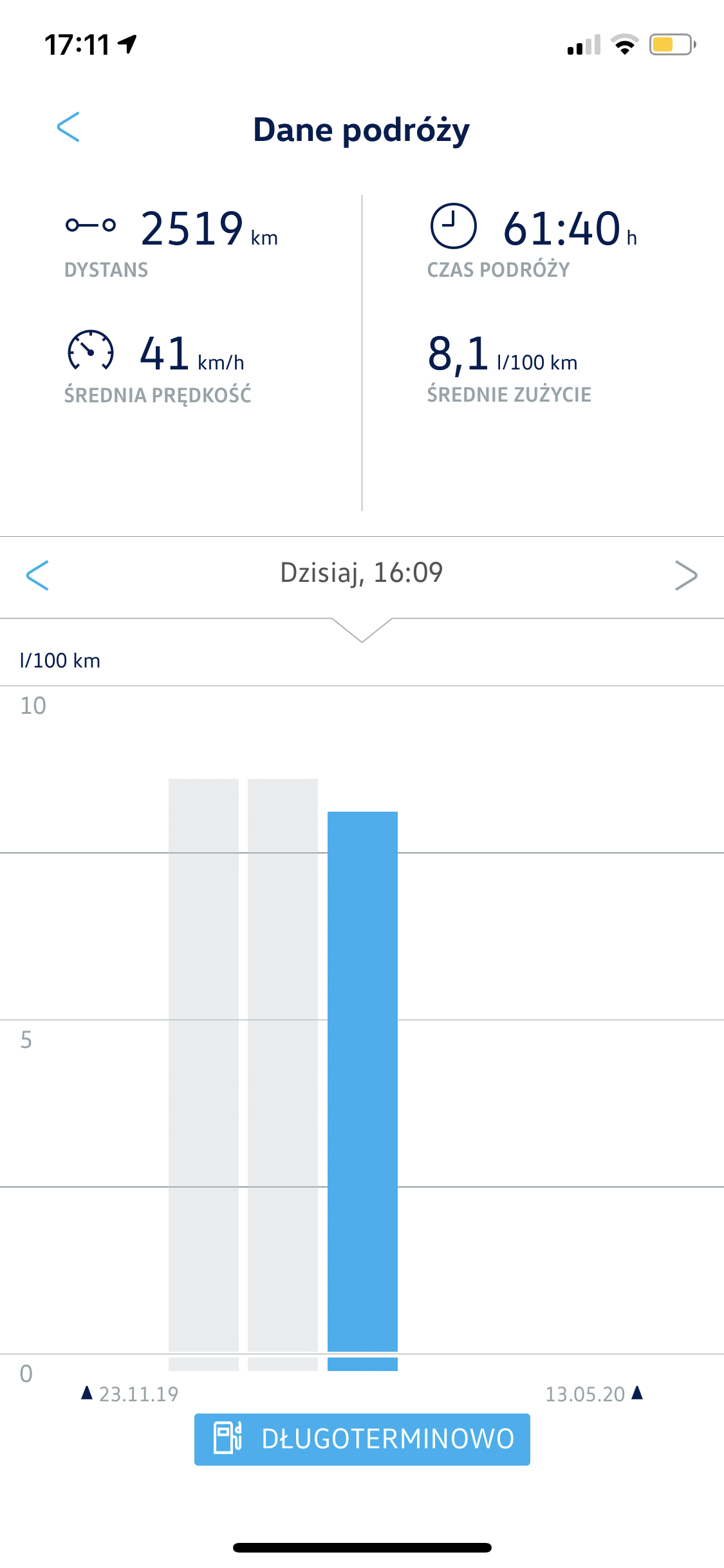Select the middle gray consumption bar
This screenshot has height=1568, width=724.
click(x=283, y=1065)
